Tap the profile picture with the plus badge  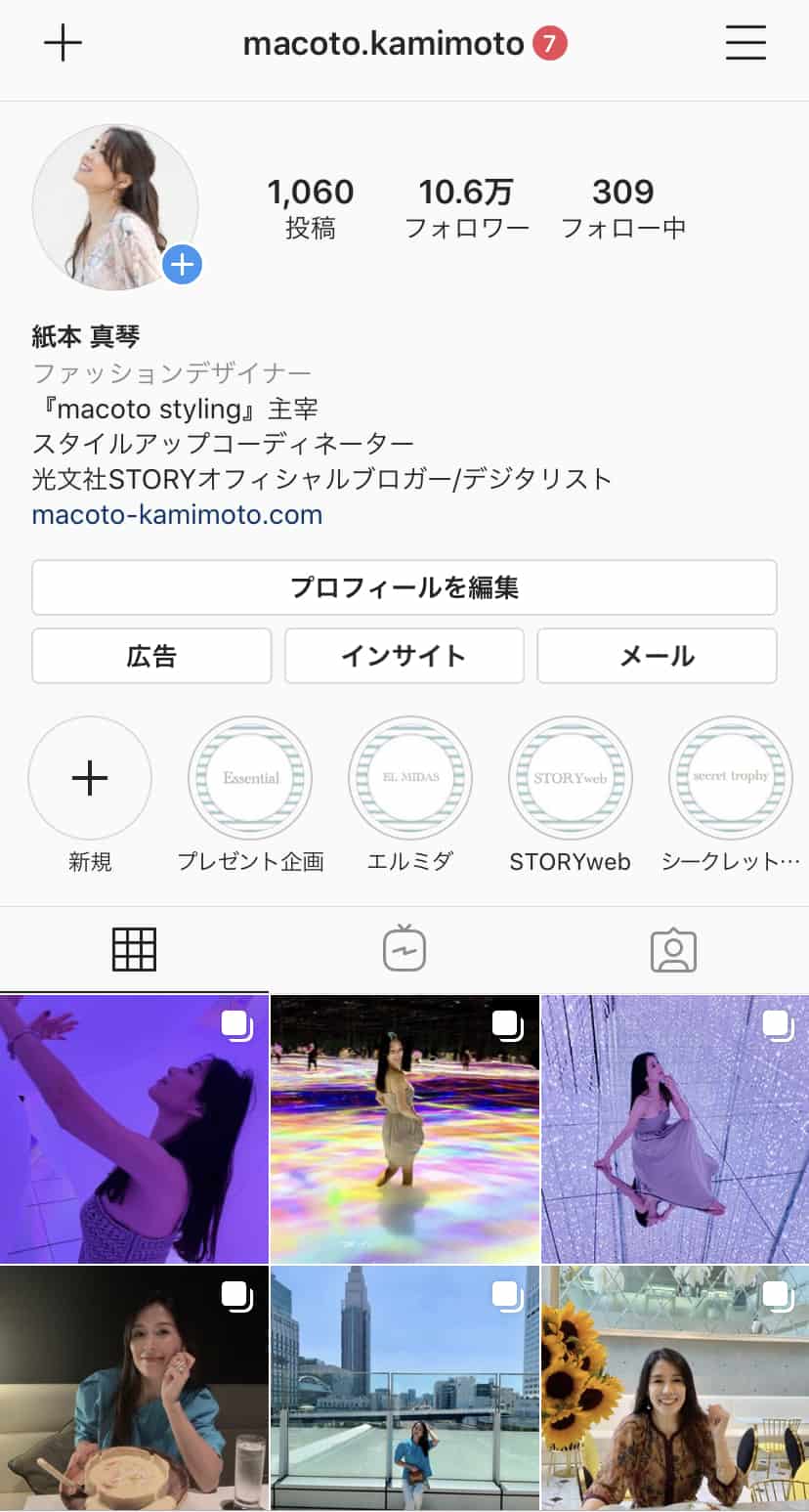coord(115,207)
